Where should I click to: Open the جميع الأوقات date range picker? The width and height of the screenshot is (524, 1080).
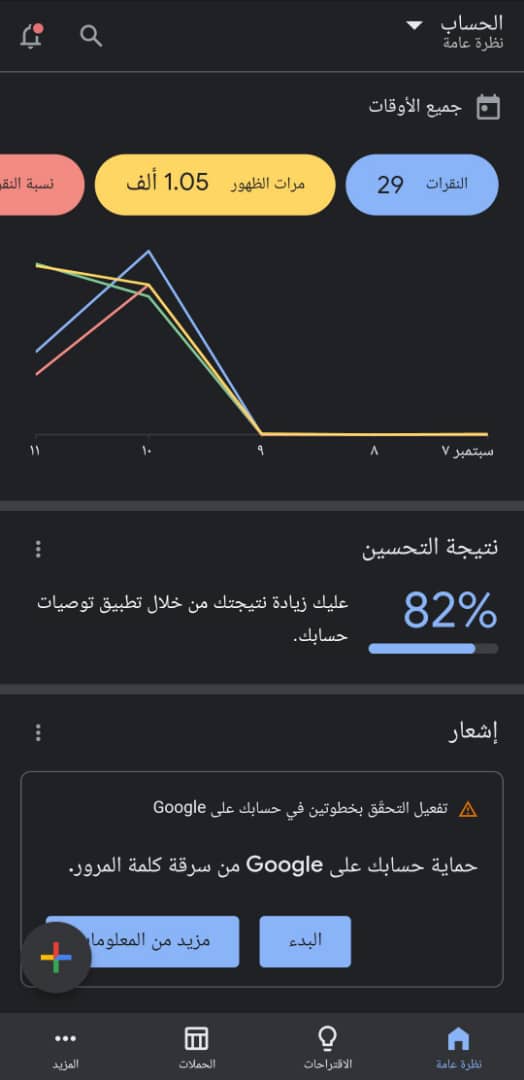(434, 107)
